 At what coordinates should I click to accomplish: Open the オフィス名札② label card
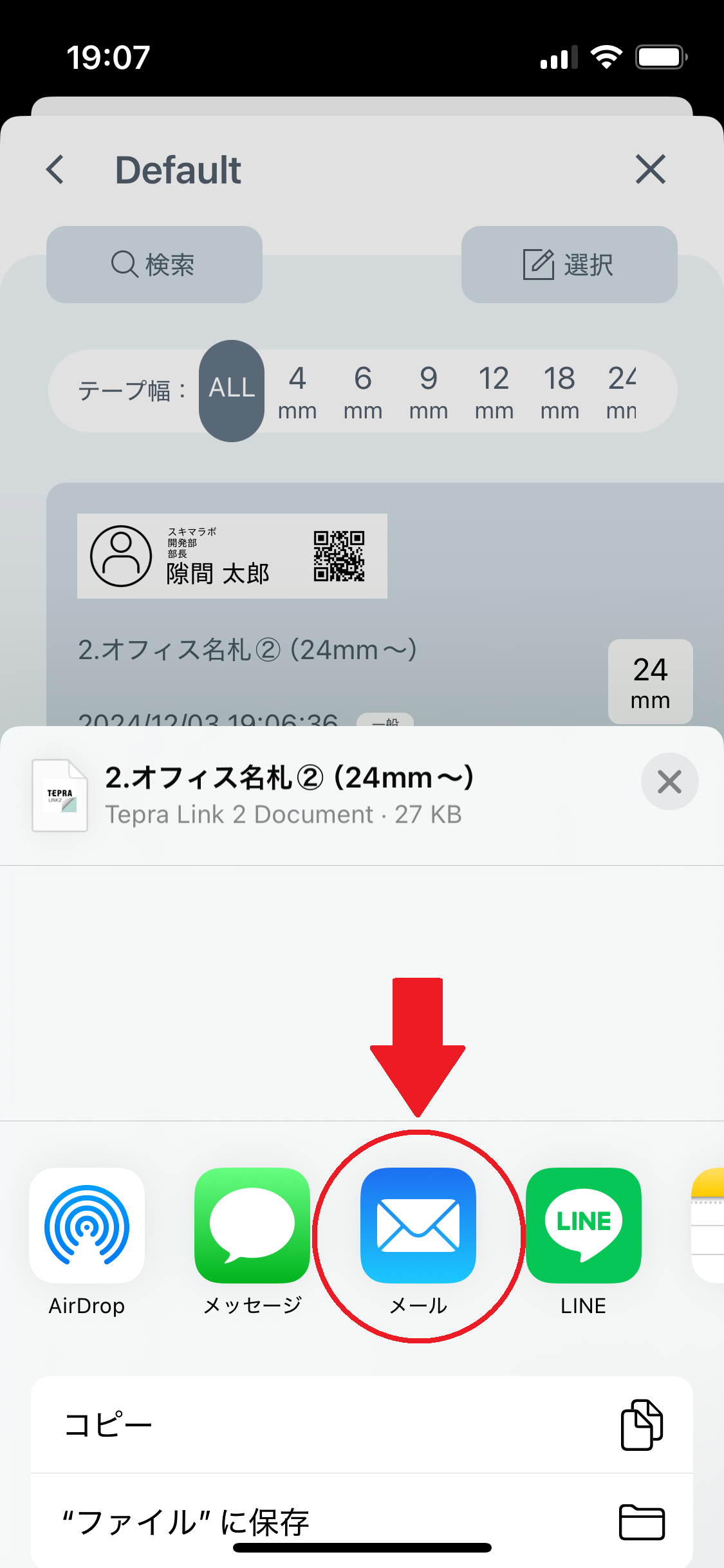(385, 605)
